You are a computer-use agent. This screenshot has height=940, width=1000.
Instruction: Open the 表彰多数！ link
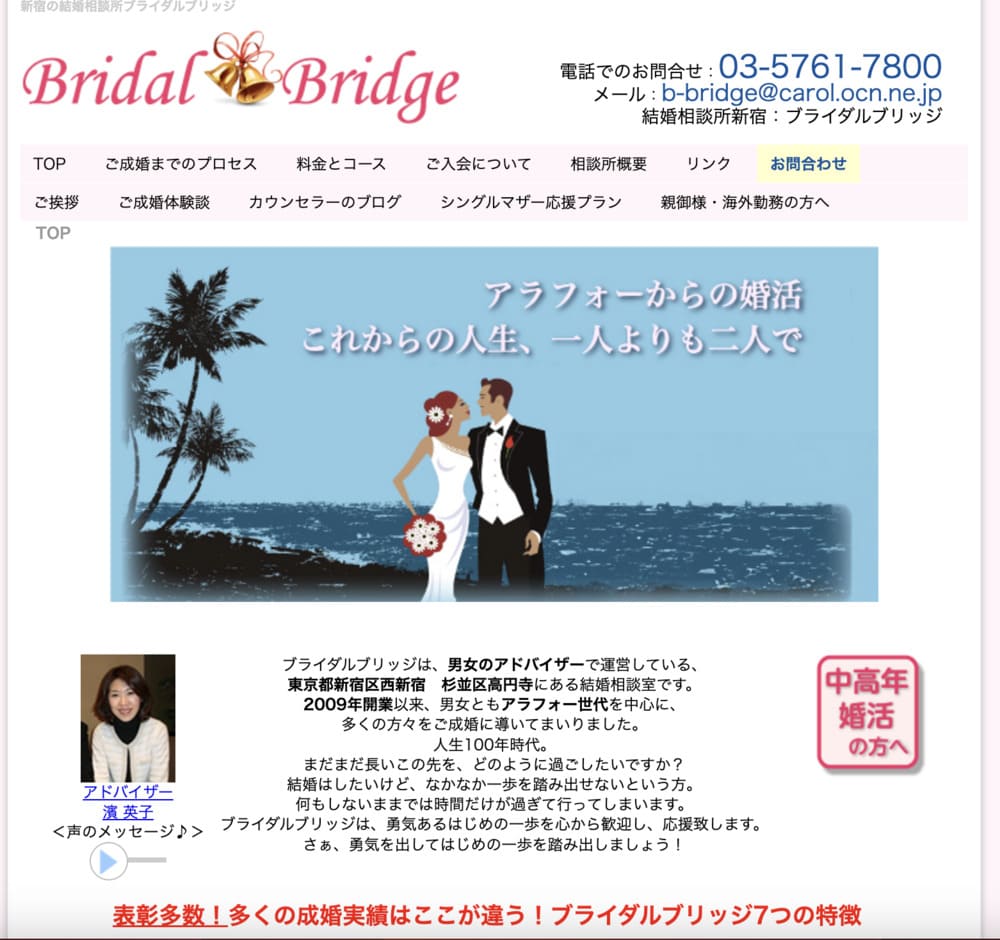[x=170, y=915]
